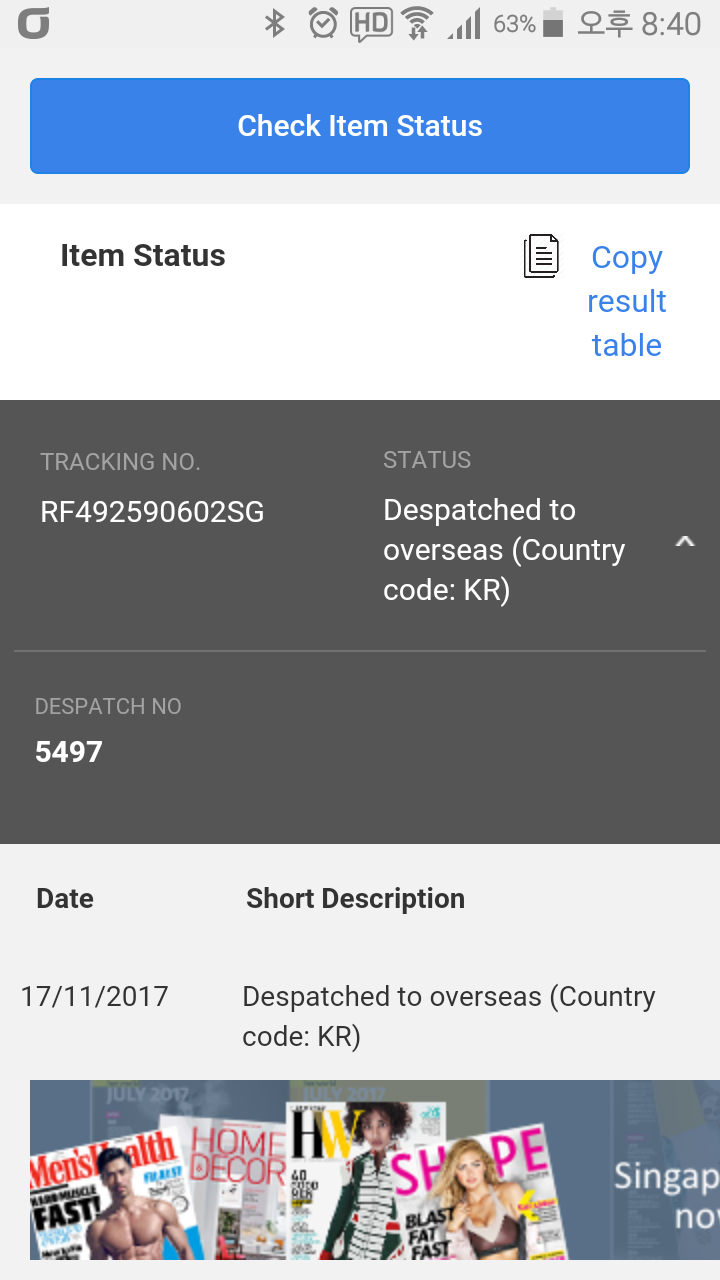720x1280 pixels.
Task: Tap the Check Item Status button
Action: [x=360, y=126]
